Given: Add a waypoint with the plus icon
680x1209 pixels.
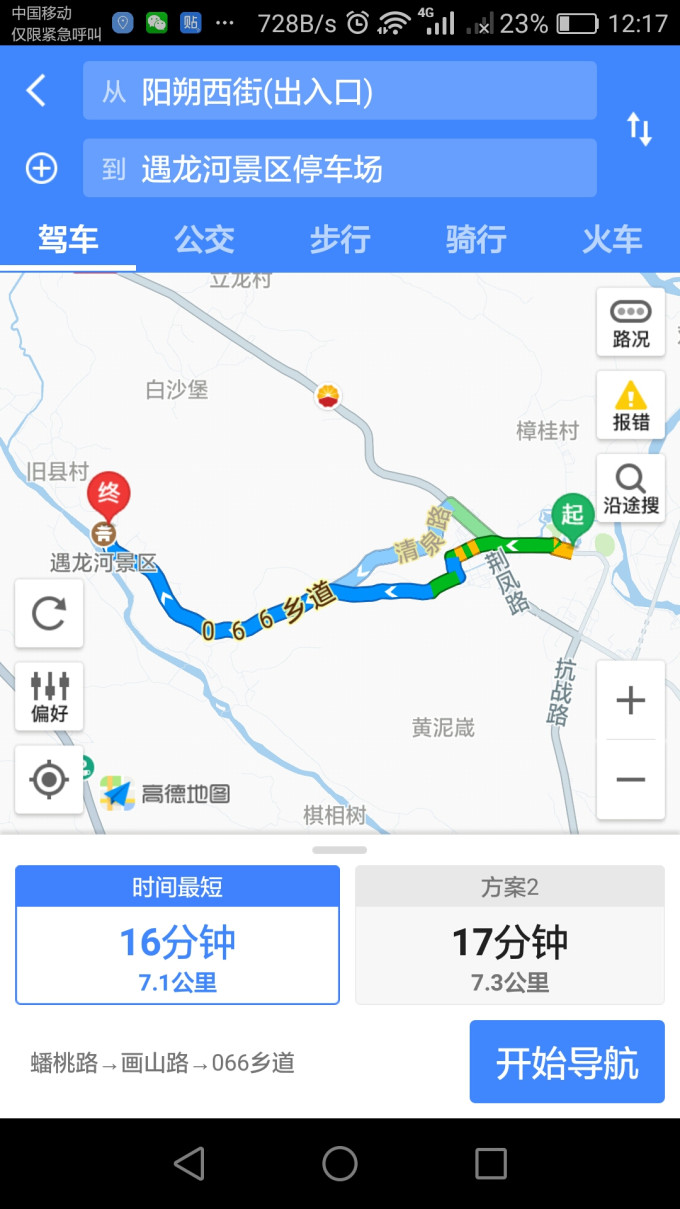Looking at the screenshot, I should coord(41,169).
